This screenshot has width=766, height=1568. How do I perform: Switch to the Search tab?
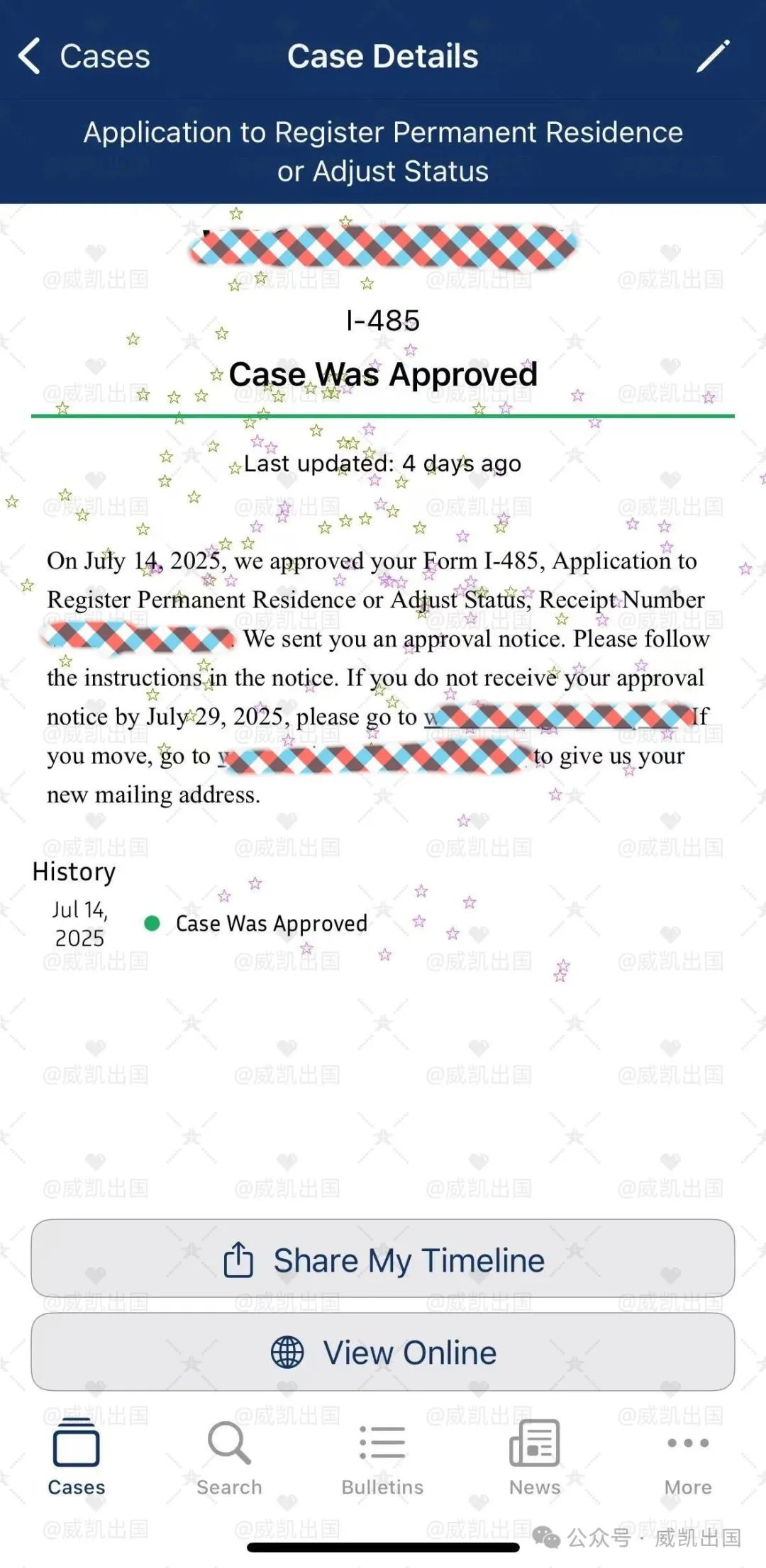coord(229,1456)
